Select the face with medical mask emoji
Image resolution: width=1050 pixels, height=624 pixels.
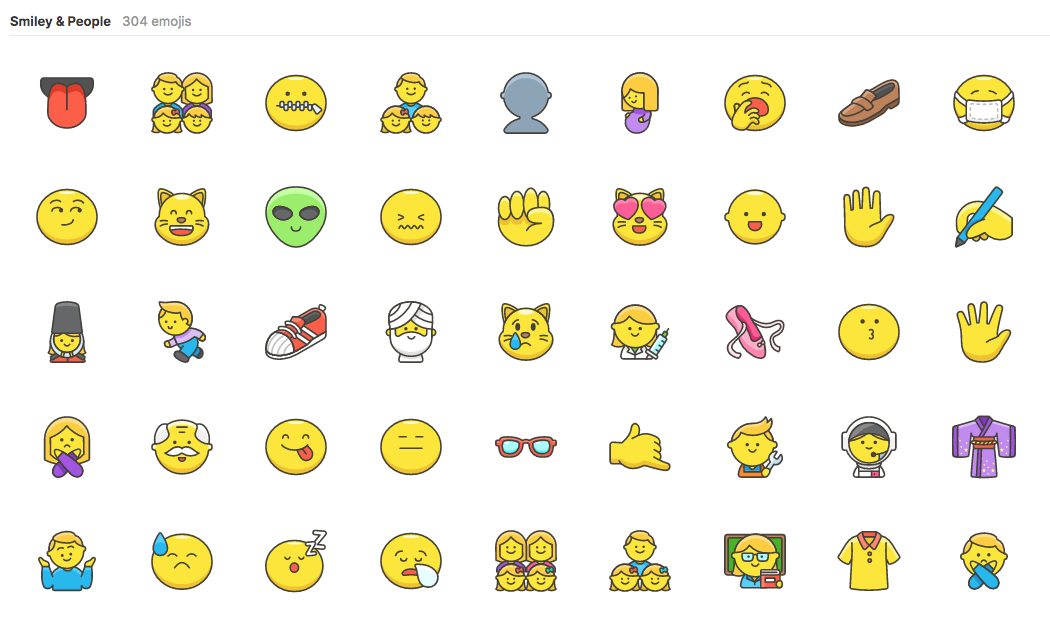tap(983, 102)
